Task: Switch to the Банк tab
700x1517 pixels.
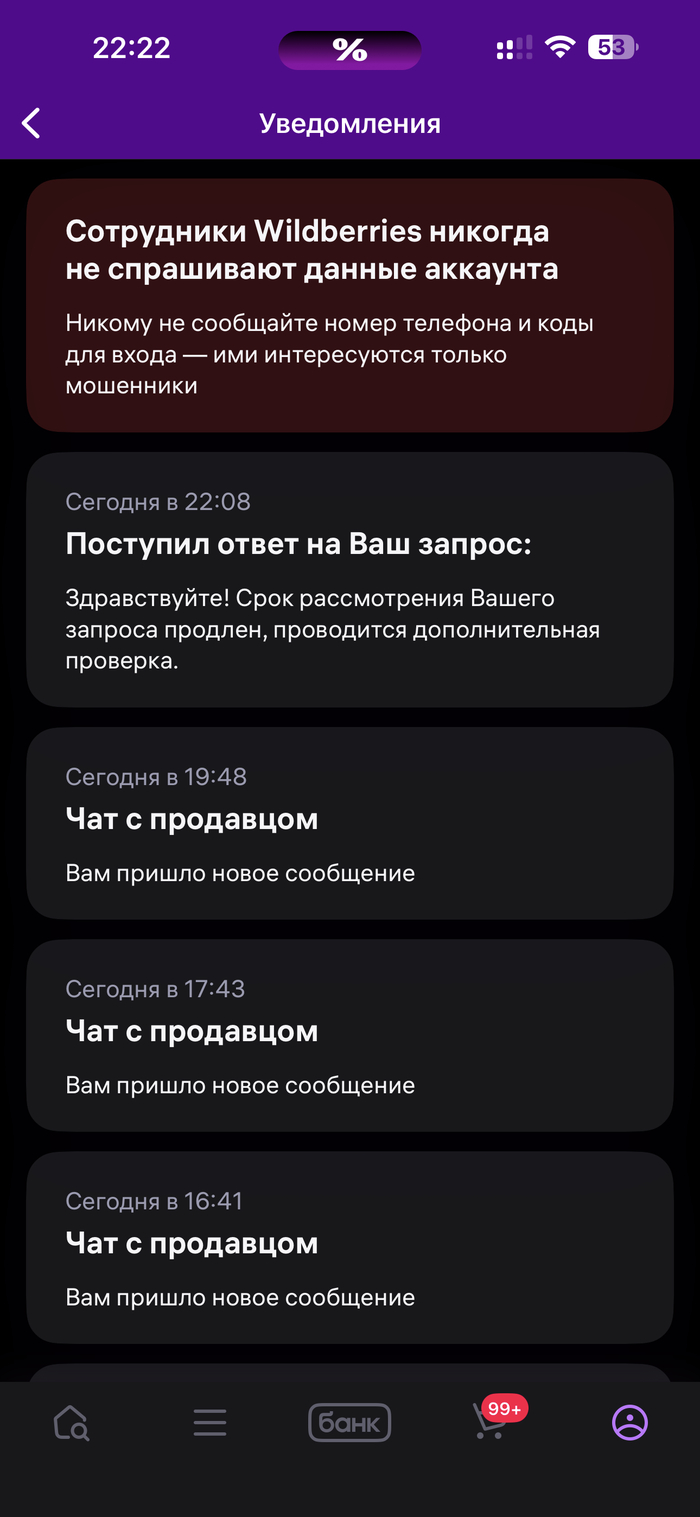Action: point(349,1422)
